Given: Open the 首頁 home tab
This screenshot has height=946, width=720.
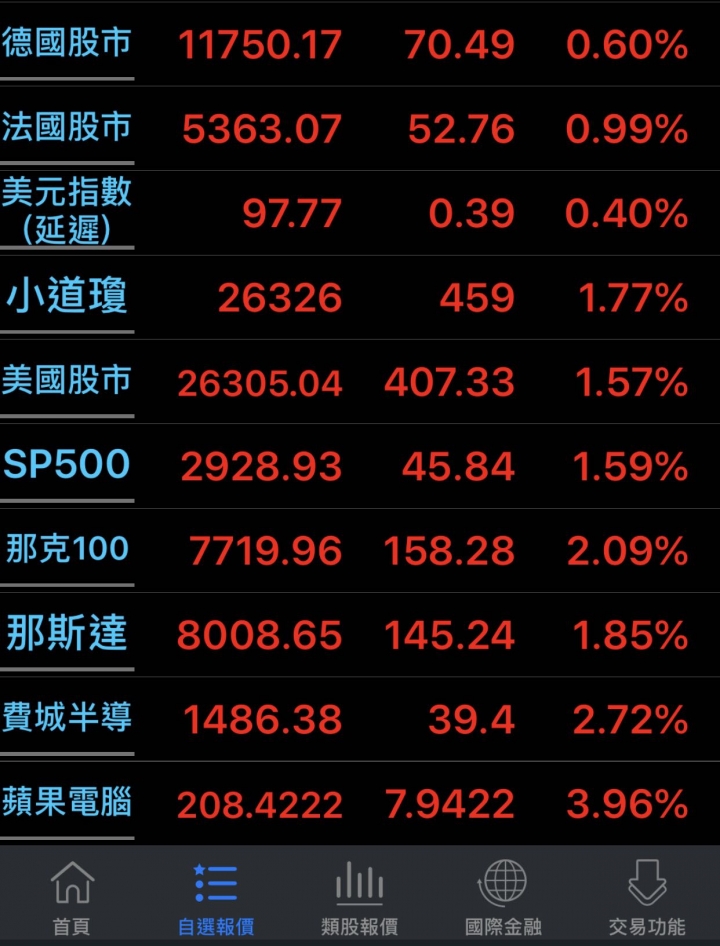Looking at the screenshot, I should coord(72,897).
